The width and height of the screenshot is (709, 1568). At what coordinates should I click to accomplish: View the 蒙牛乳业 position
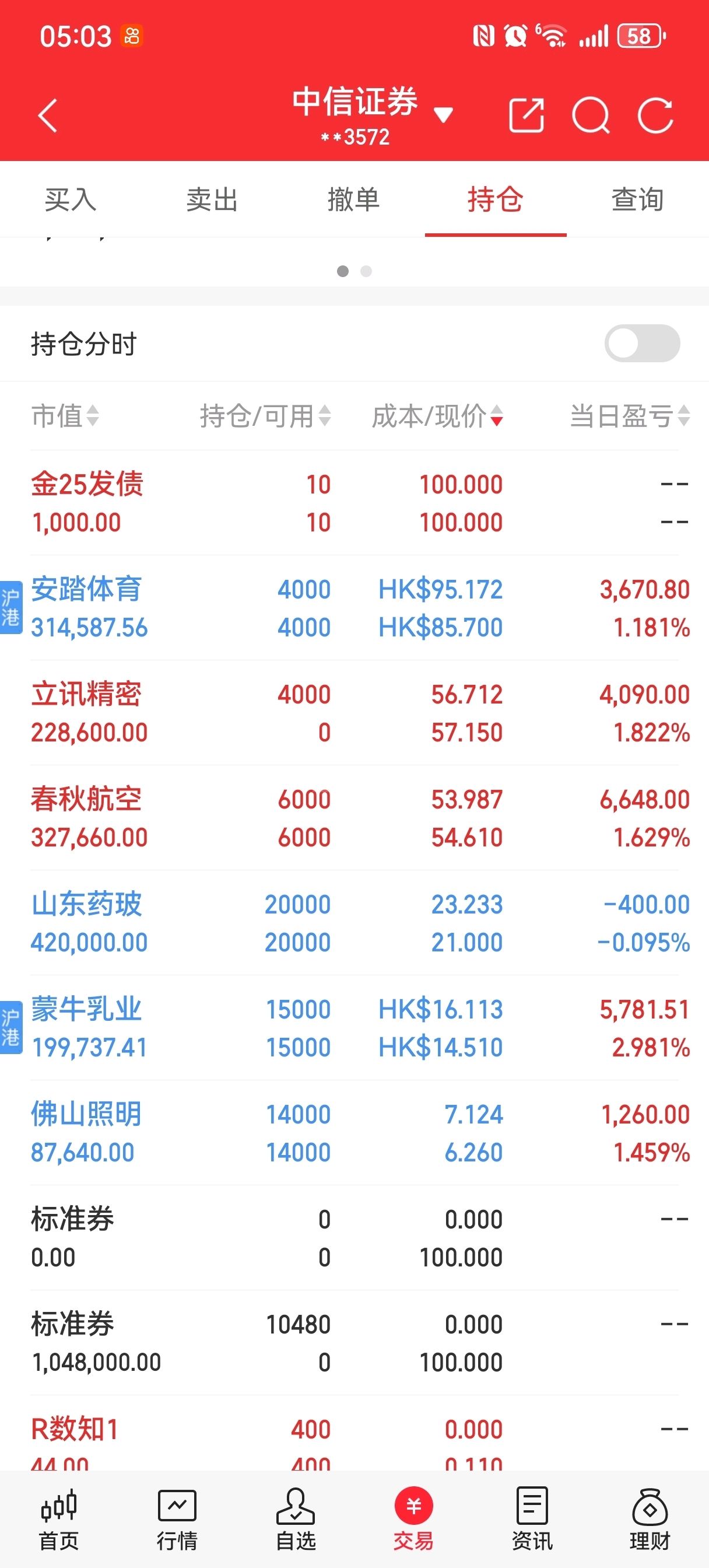(x=354, y=1027)
